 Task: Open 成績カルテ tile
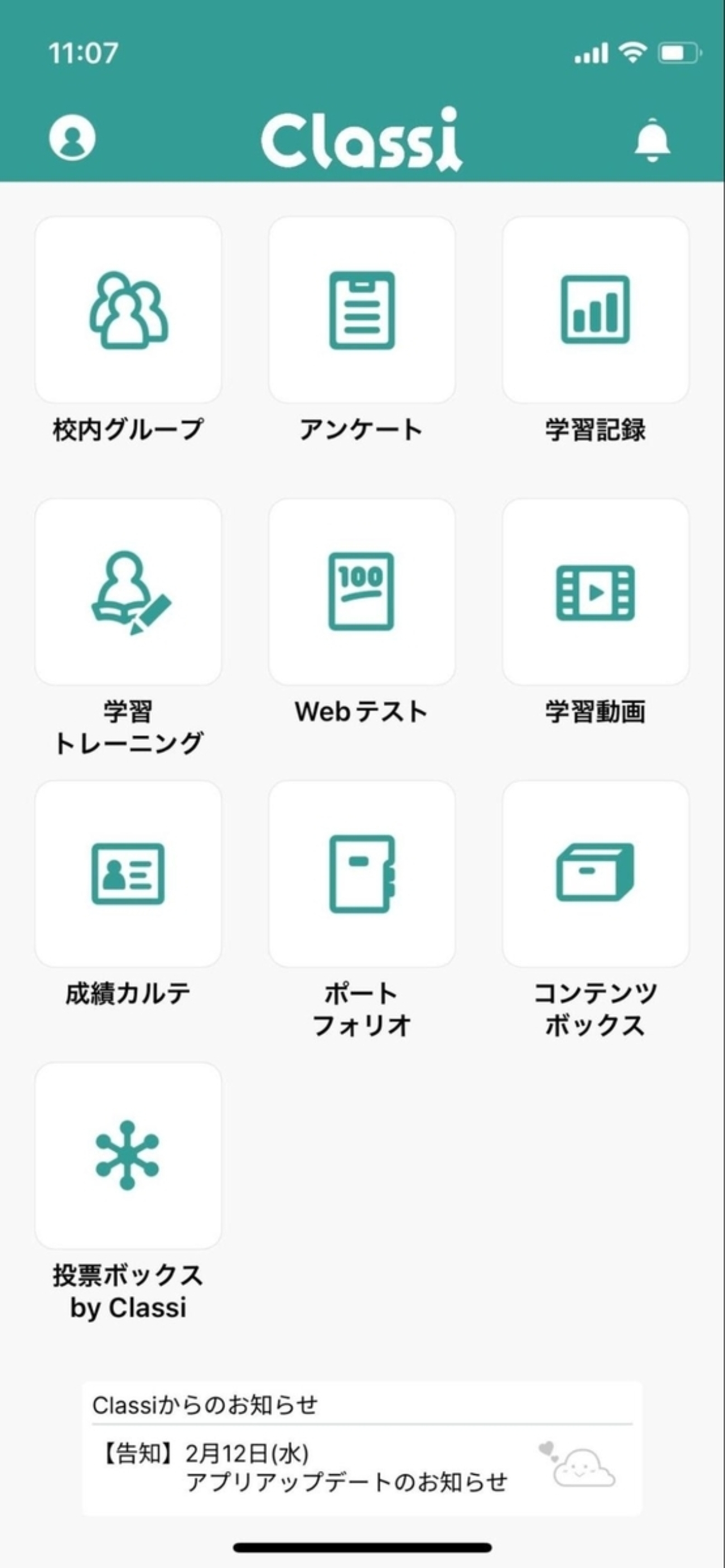pyautogui.click(x=128, y=874)
